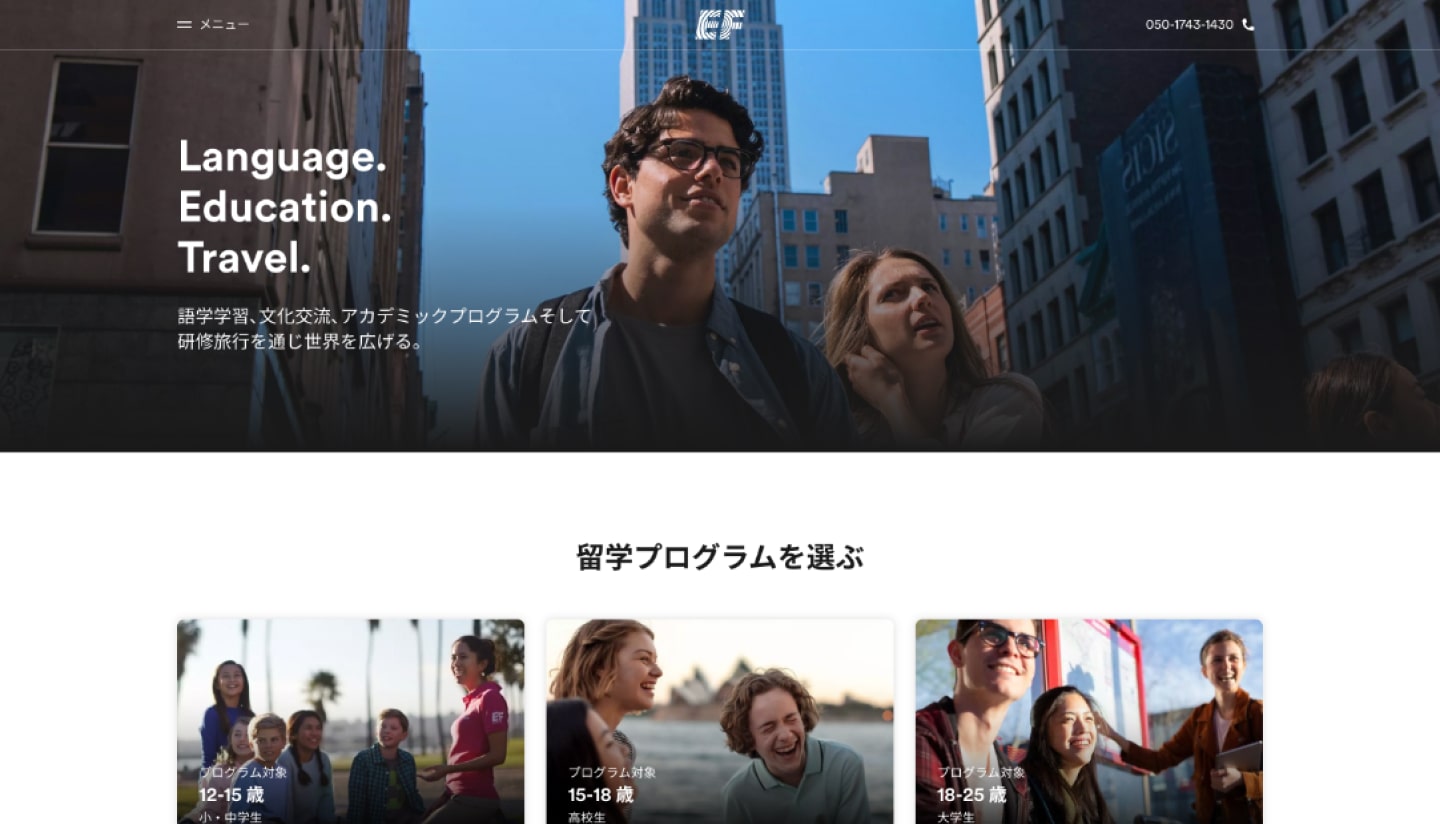View the 18-25歳 大学生 program card
The height and width of the screenshot is (824, 1440).
1088,720
